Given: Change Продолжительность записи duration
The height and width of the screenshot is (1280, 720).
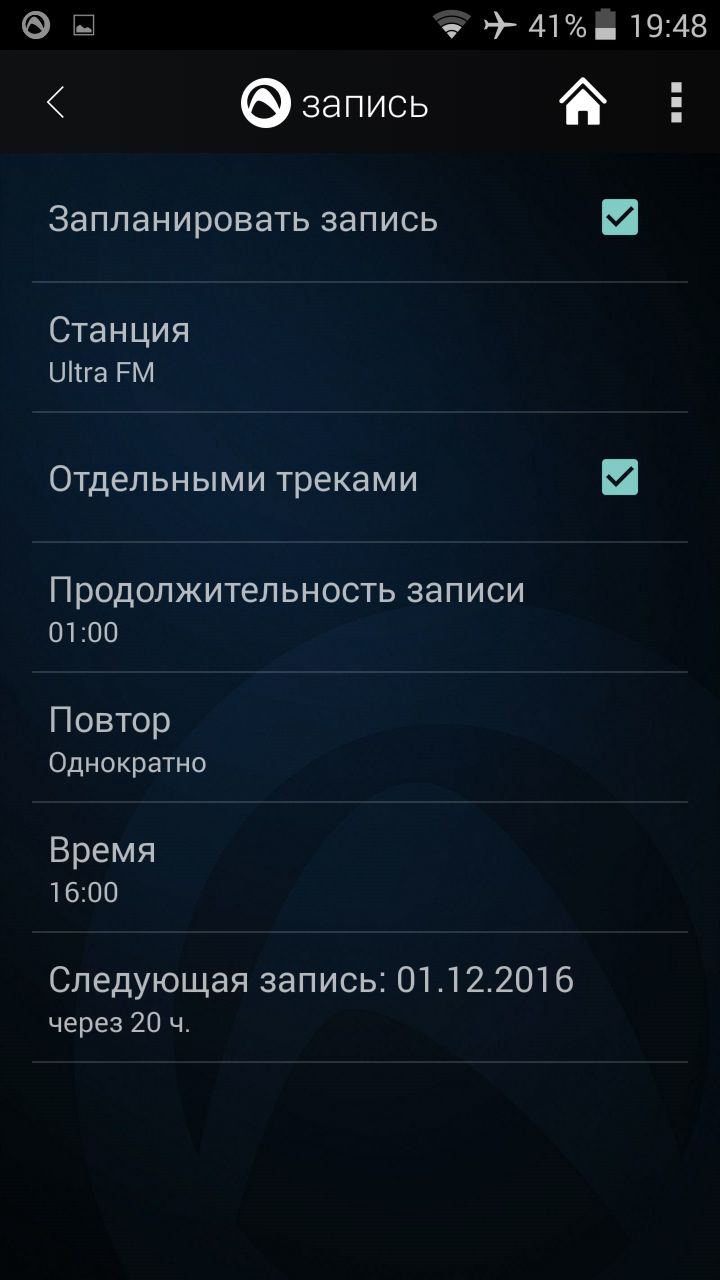Looking at the screenshot, I should 360,607.
